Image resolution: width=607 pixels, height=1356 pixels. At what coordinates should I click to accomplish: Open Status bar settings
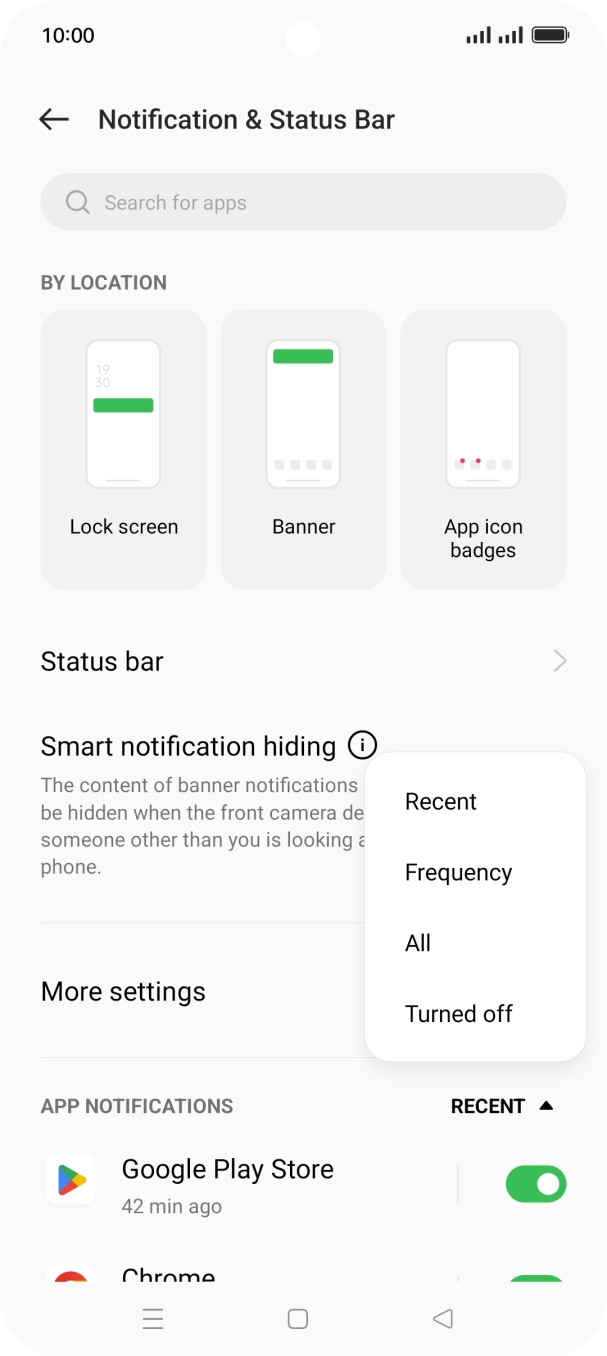coord(303,661)
